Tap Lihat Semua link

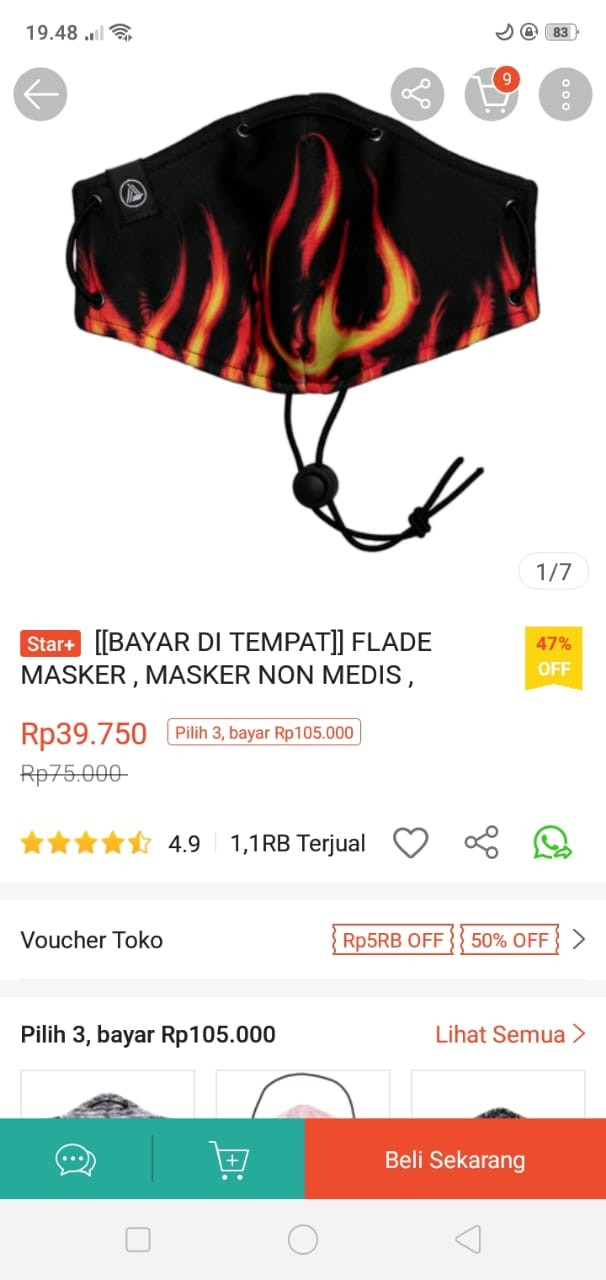tap(510, 1034)
